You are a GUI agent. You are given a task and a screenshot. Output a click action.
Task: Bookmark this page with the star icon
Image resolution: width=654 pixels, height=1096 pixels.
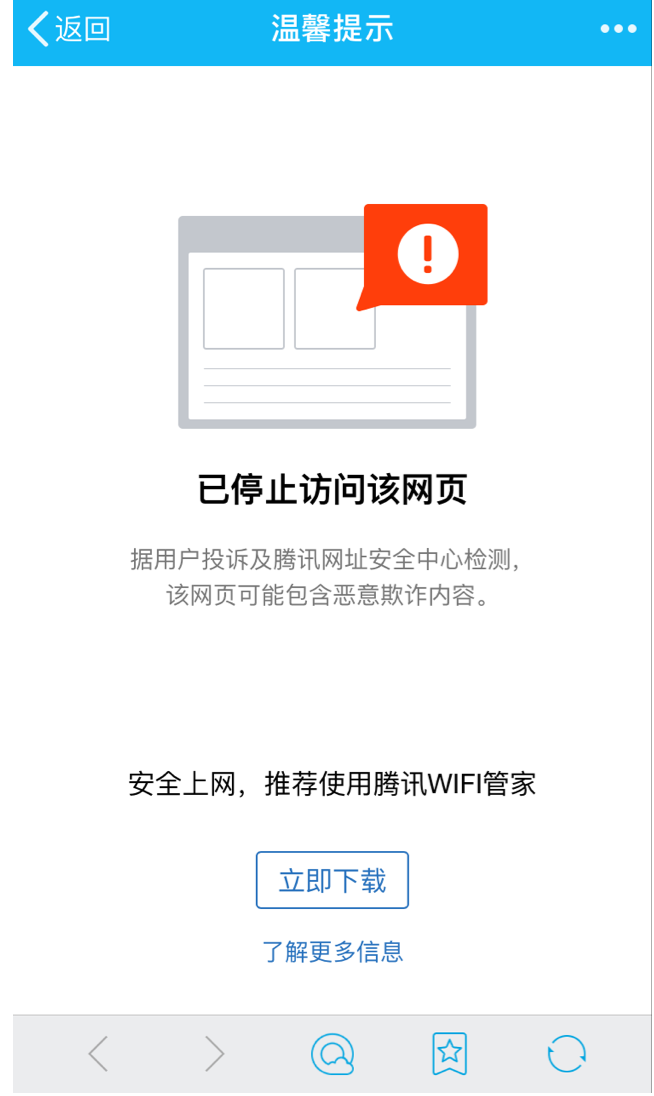click(x=449, y=1053)
